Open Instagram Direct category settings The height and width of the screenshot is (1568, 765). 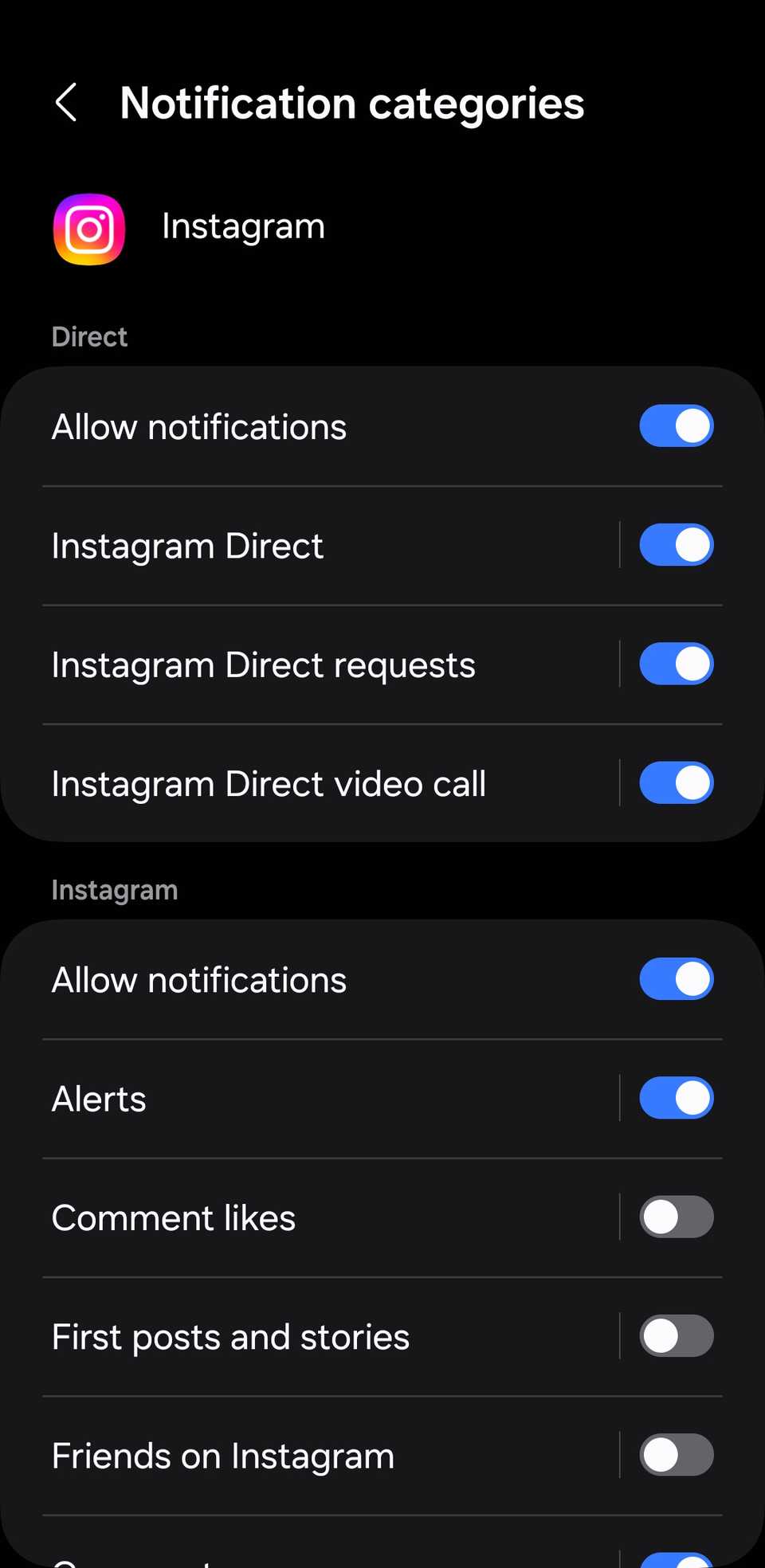(x=319, y=546)
